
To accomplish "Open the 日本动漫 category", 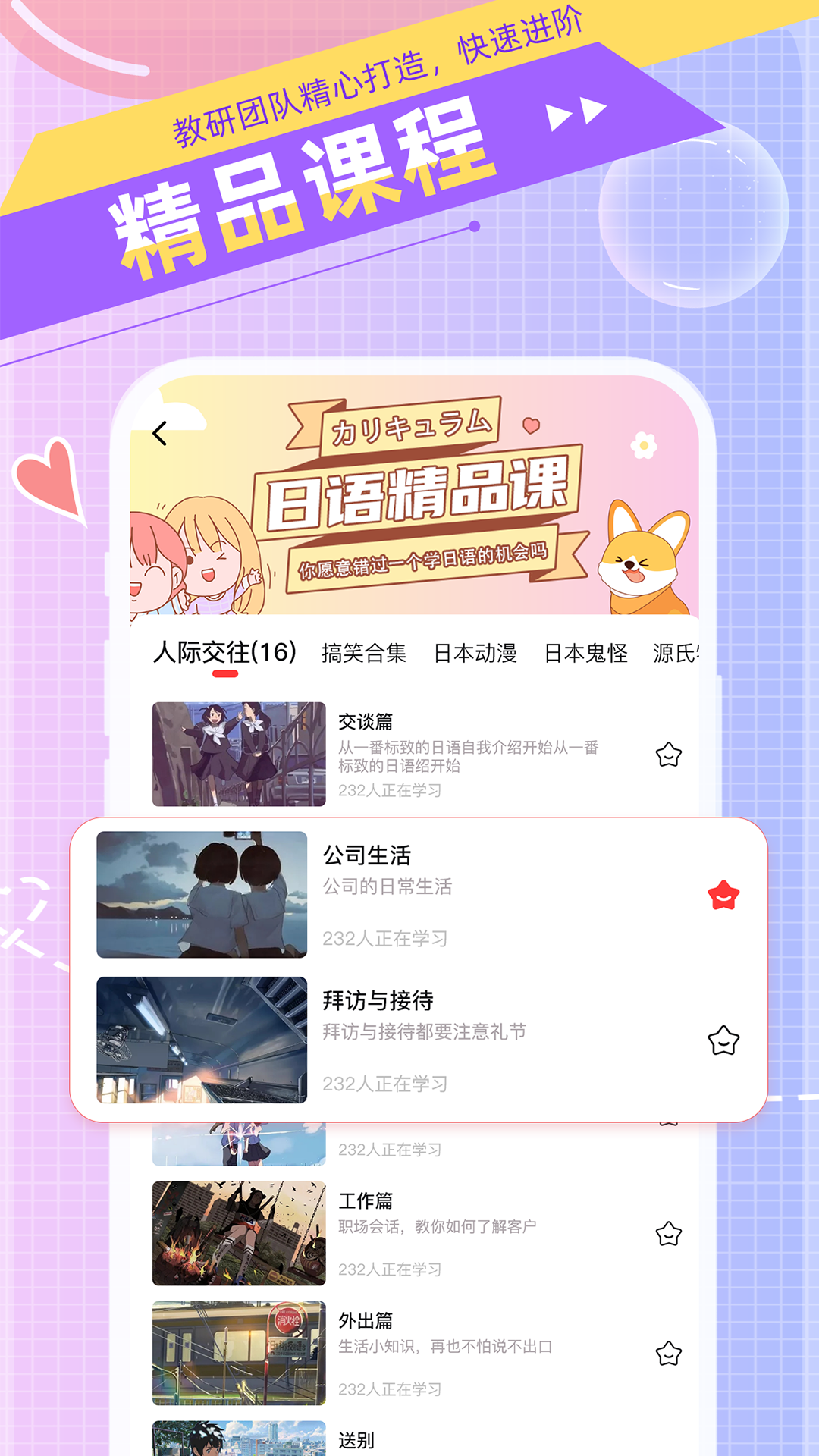I will [475, 653].
